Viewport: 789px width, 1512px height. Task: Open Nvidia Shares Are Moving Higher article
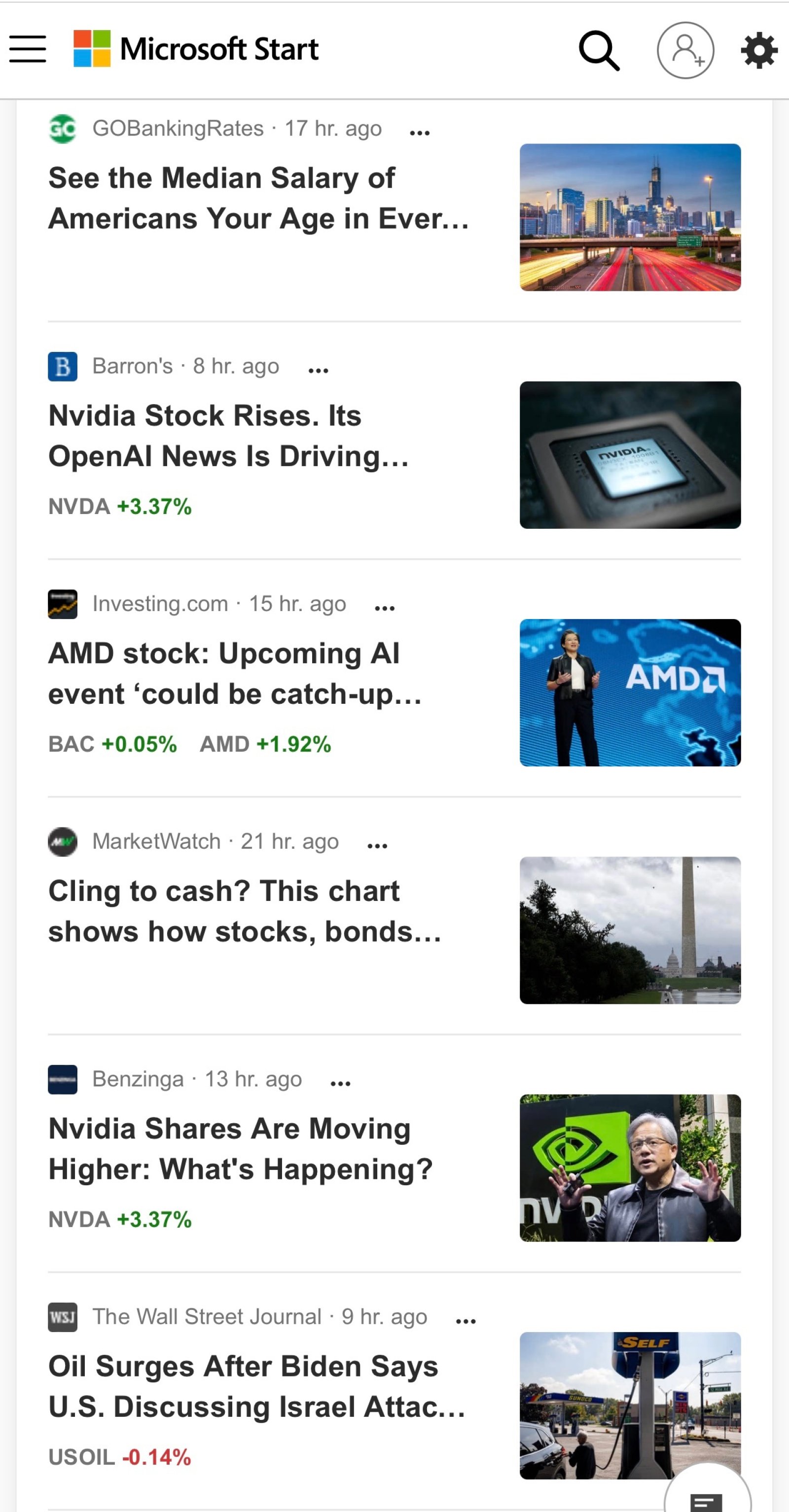click(240, 1149)
